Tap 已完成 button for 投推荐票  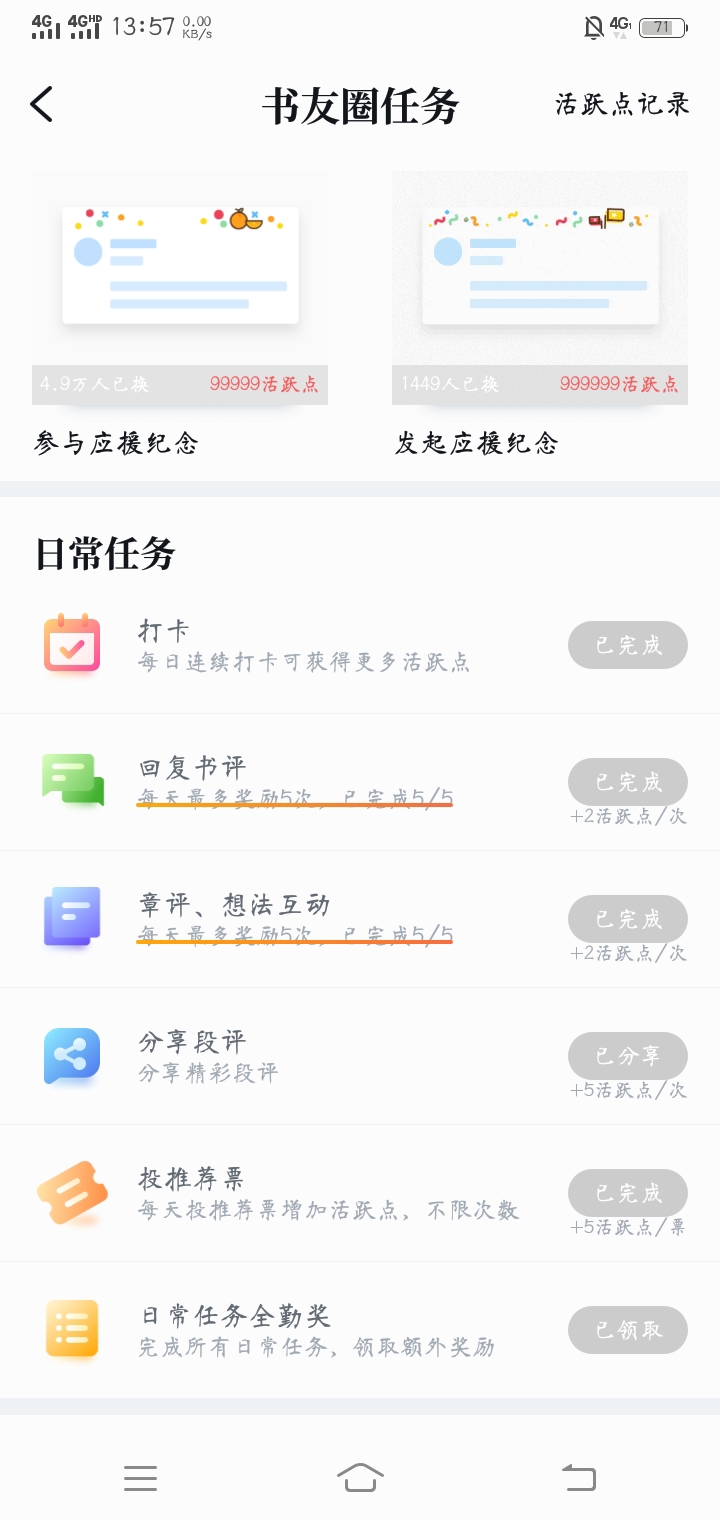(628, 1192)
